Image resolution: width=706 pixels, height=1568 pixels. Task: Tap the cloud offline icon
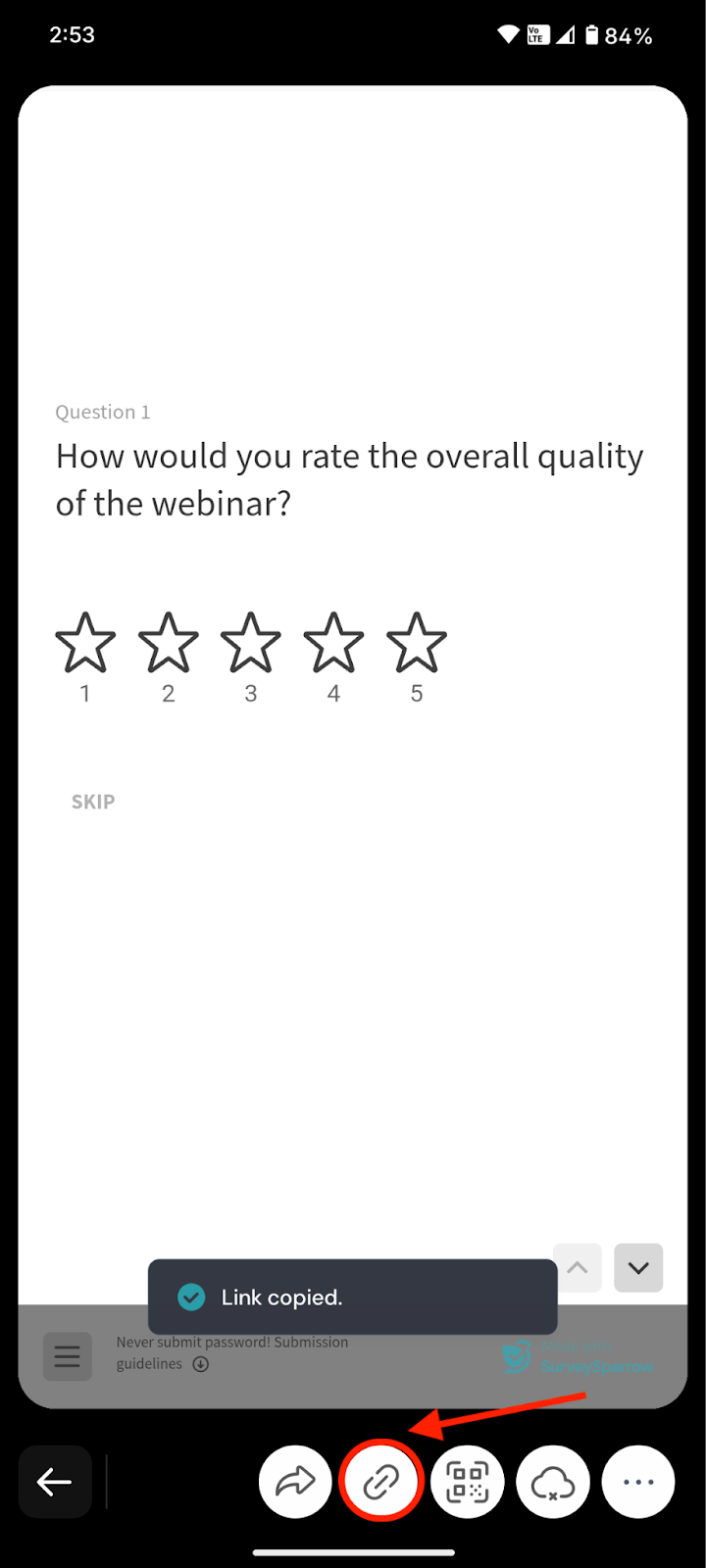point(552,1481)
